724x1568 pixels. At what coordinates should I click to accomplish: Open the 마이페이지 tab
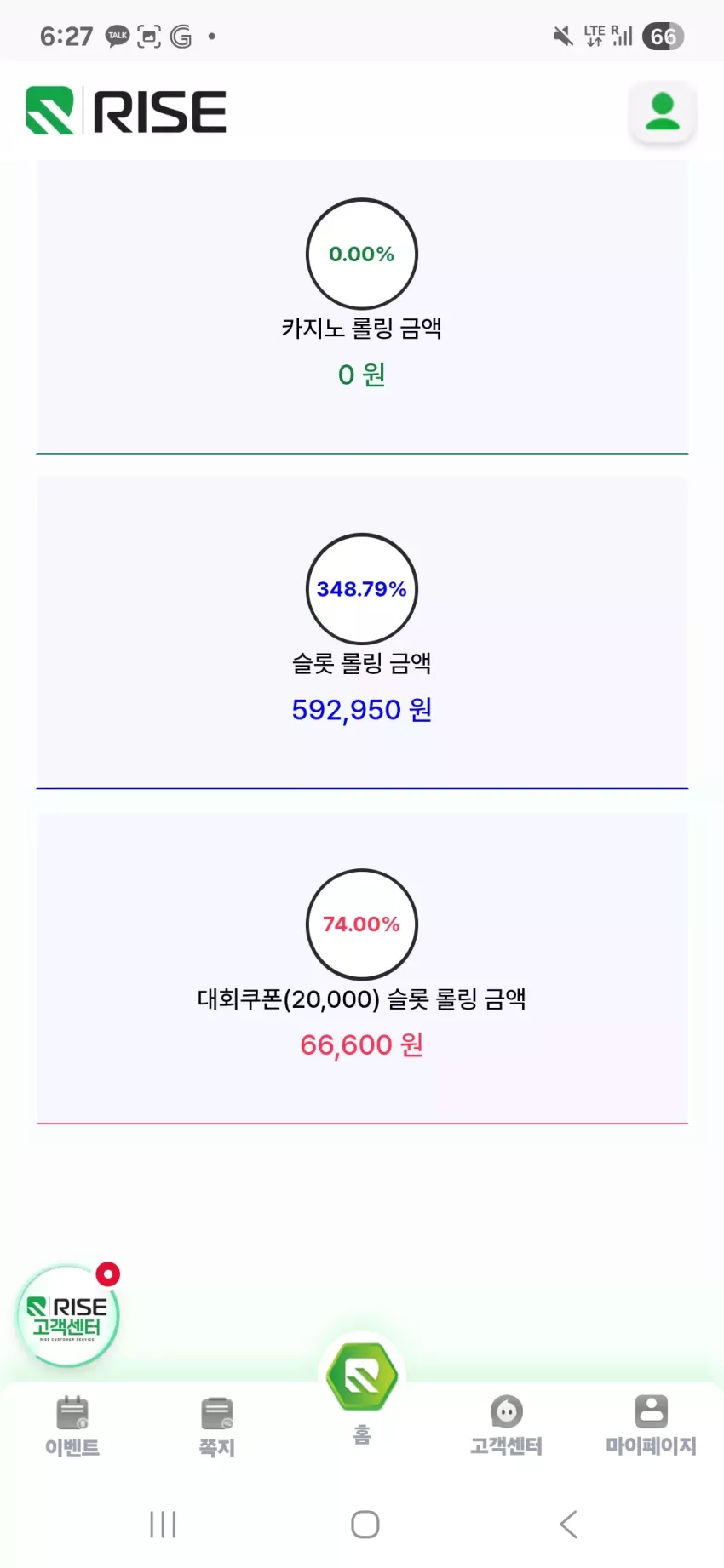[x=652, y=1426]
